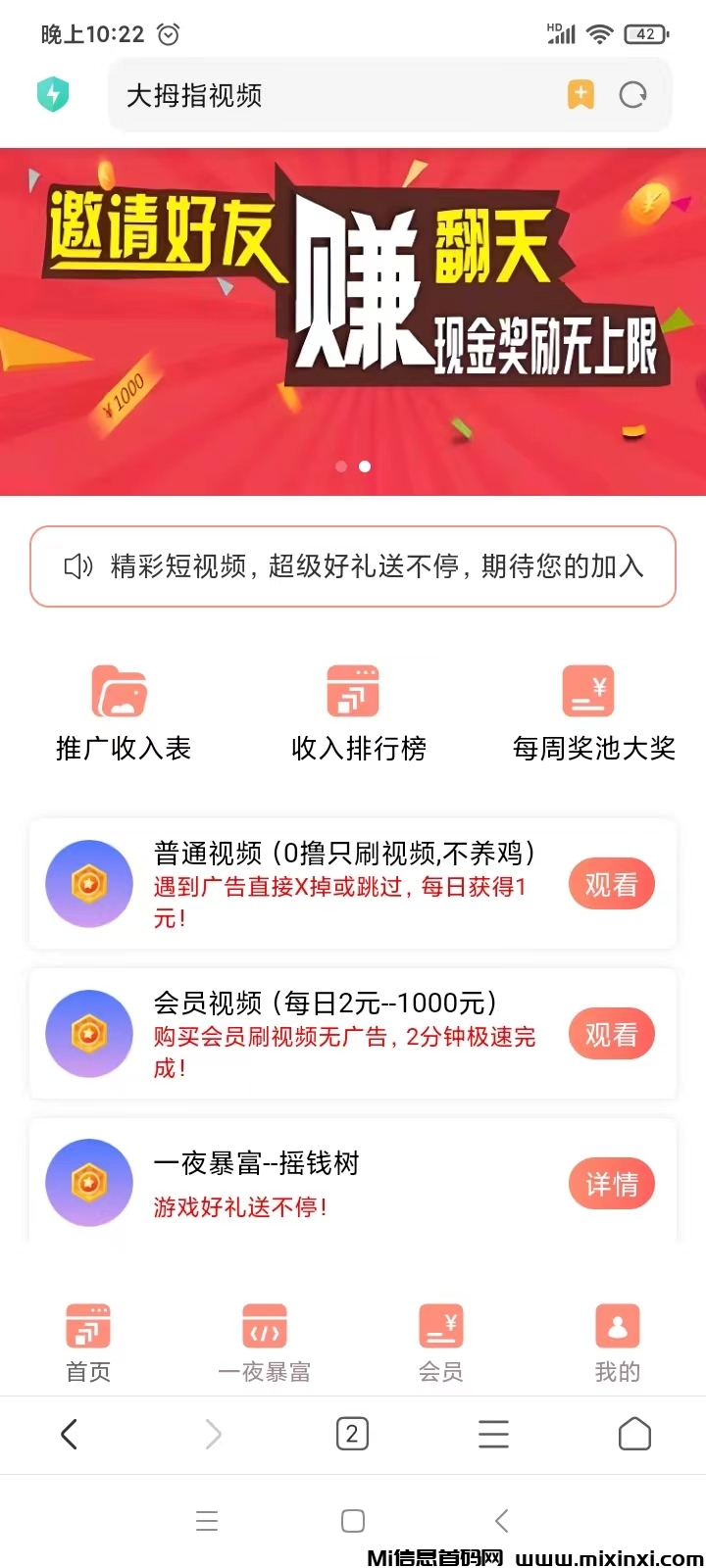Tap the gold badge avatar beside 普通视频

(89, 883)
